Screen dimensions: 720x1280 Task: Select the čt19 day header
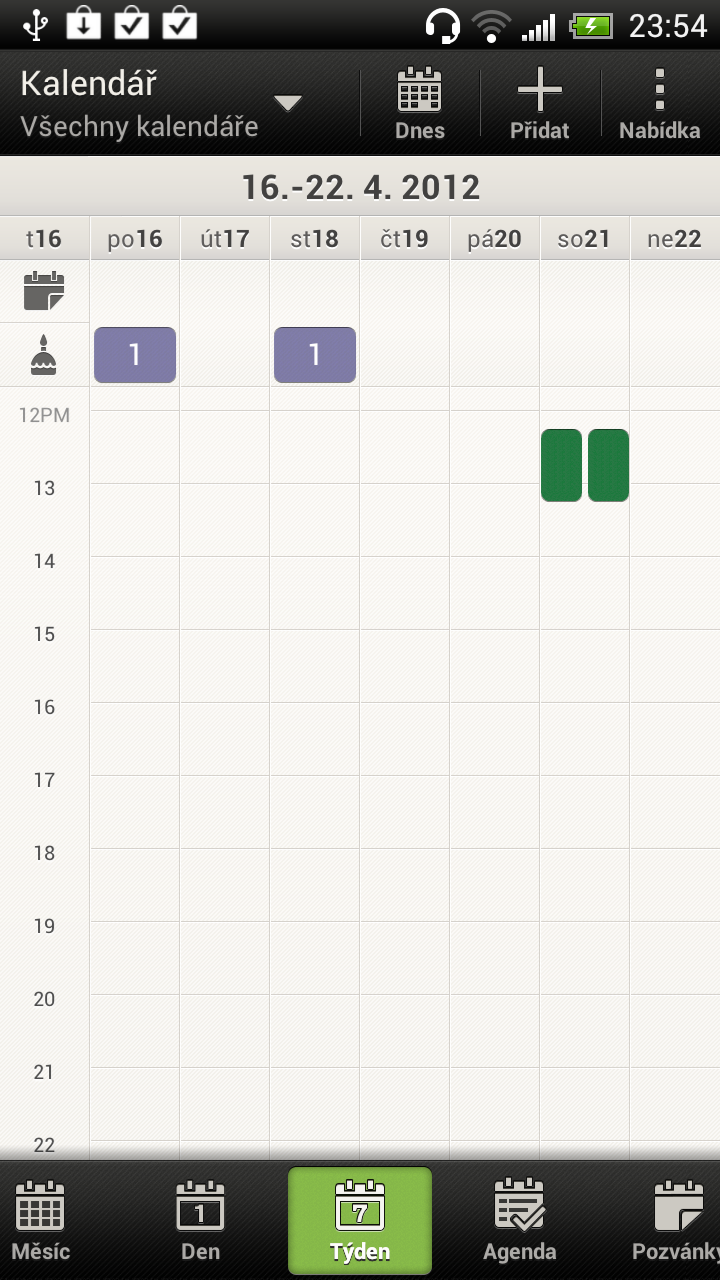point(405,239)
